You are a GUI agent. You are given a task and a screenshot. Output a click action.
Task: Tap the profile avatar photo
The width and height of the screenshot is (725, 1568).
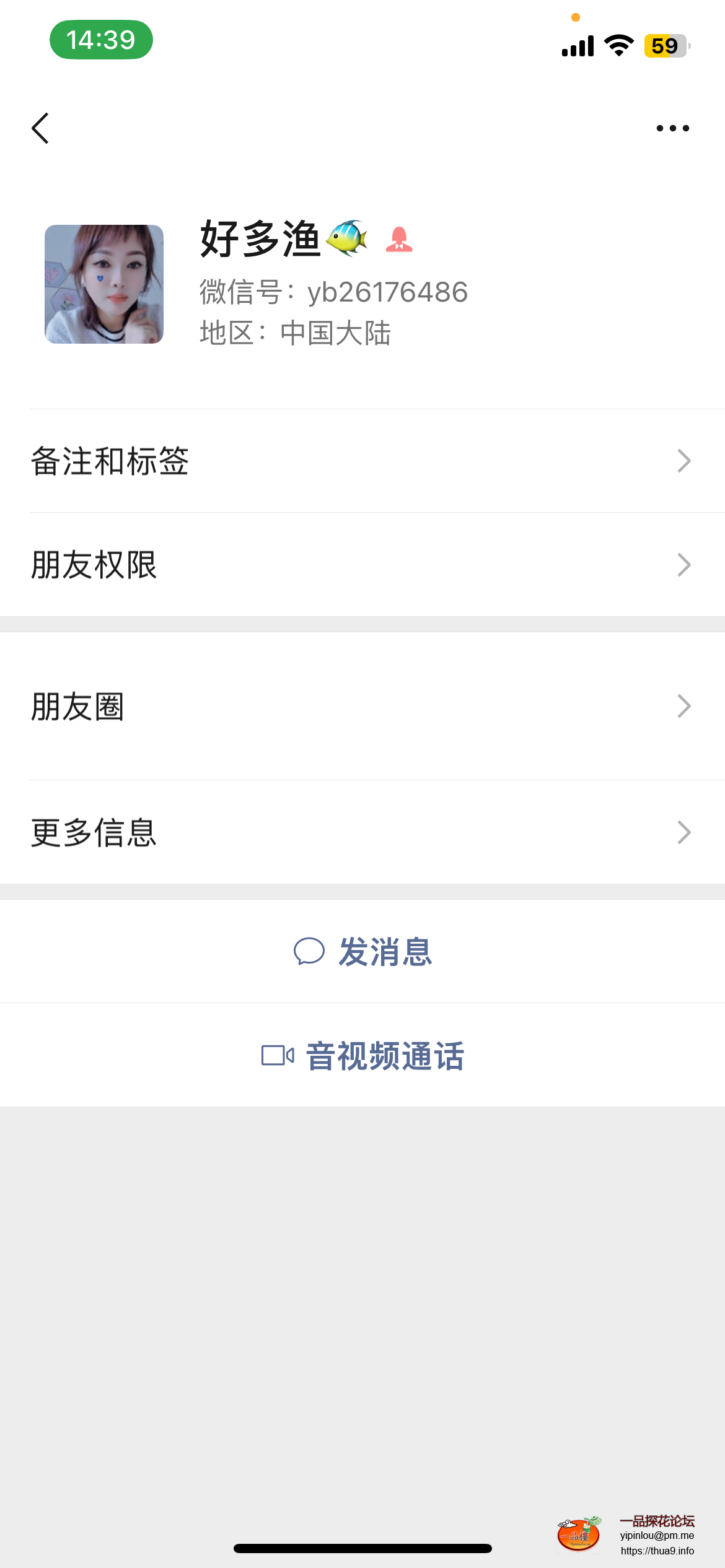pyautogui.click(x=103, y=284)
